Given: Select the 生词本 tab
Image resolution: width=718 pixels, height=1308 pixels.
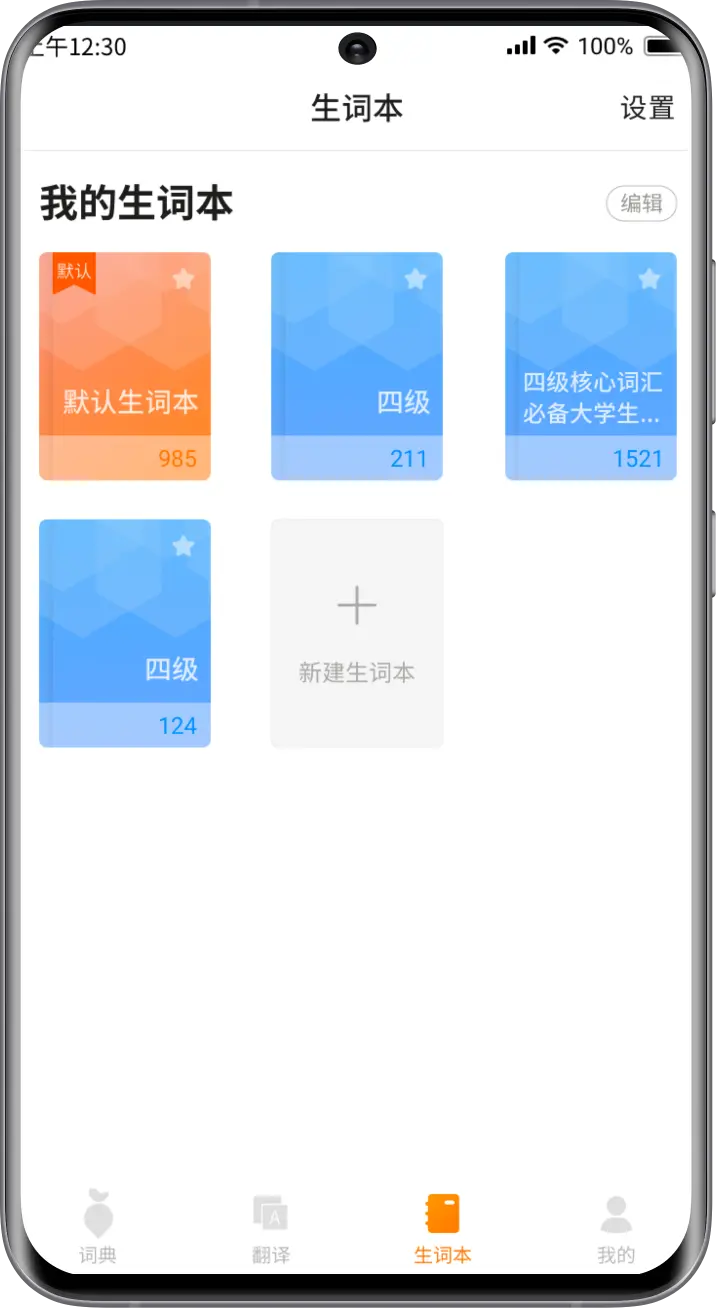Looking at the screenshot, I should (443, 1228).
